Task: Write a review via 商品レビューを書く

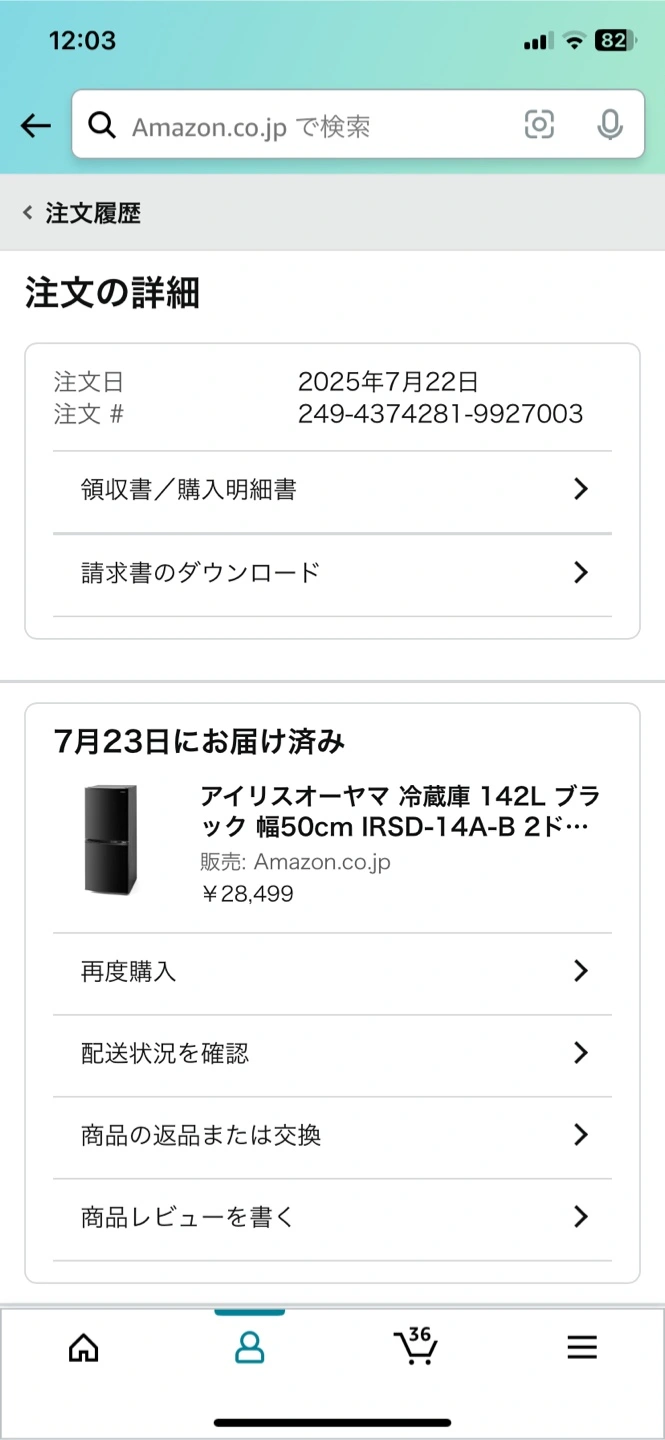Action: coord(332,1218)
